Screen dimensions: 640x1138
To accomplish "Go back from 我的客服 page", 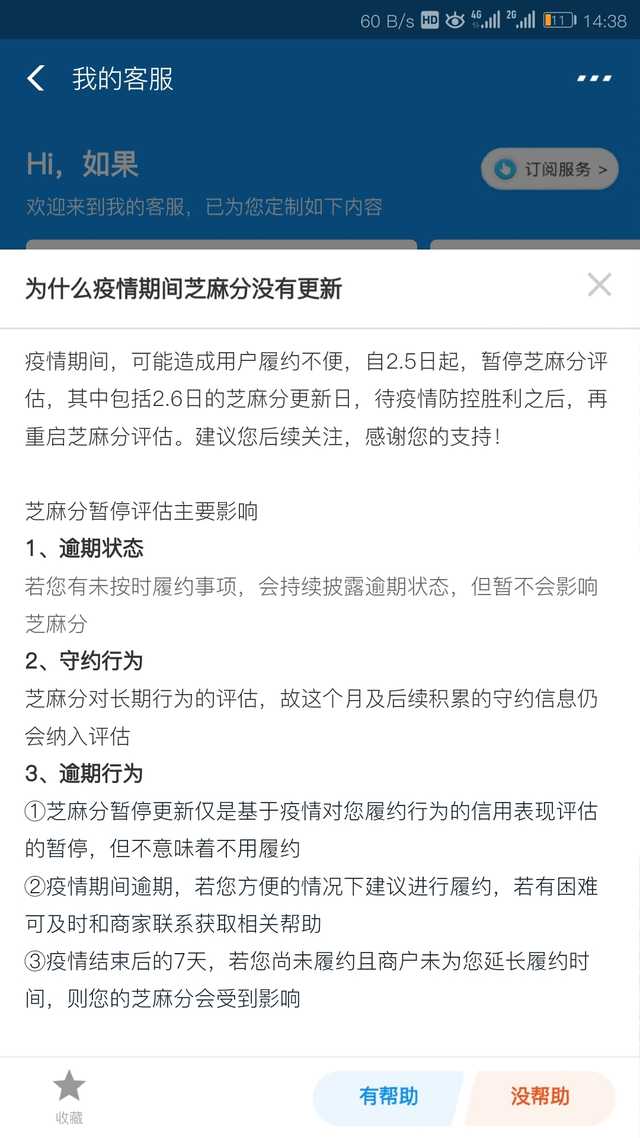I will tap(36, 78).
